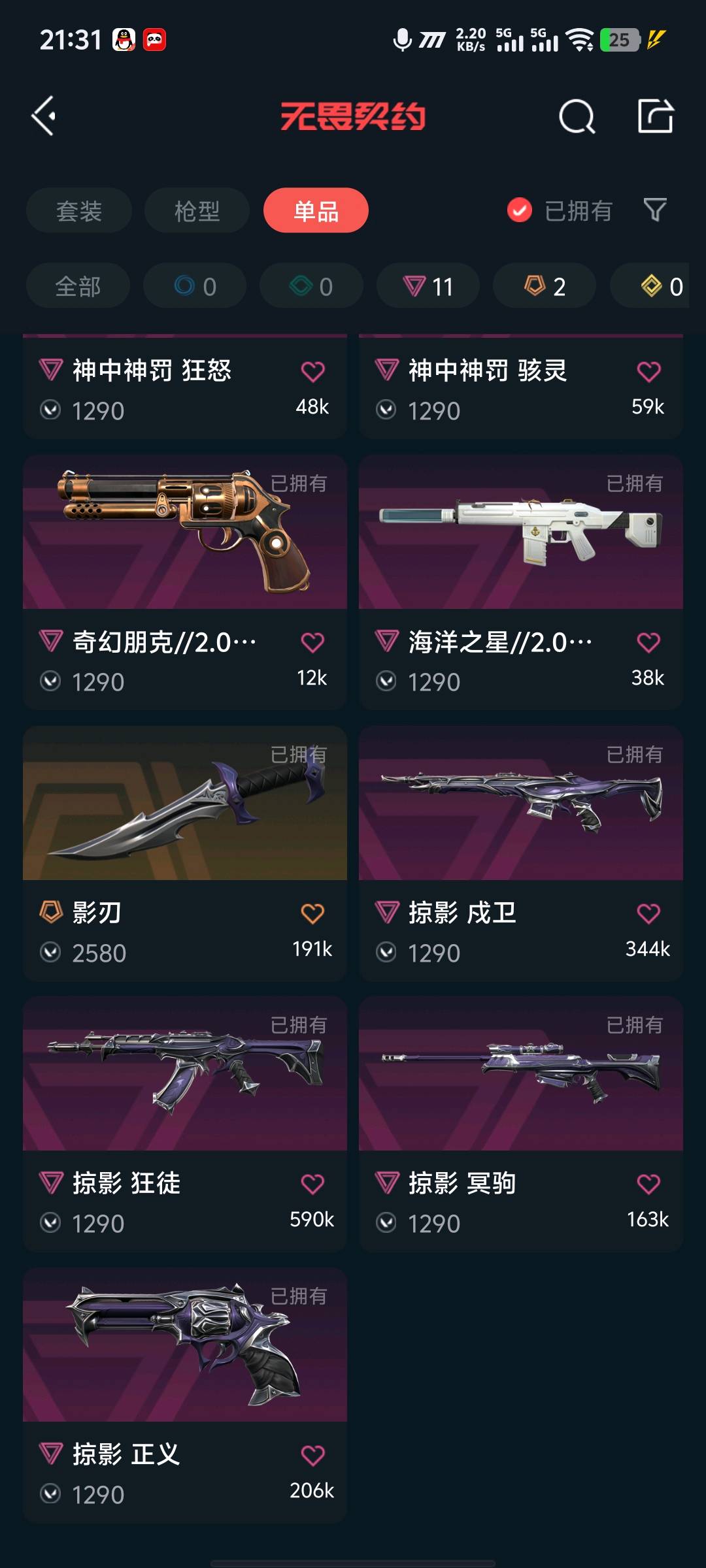The image size is (706, 1568).
Task: Share this page via the share icon
Action: click(655, 116)
